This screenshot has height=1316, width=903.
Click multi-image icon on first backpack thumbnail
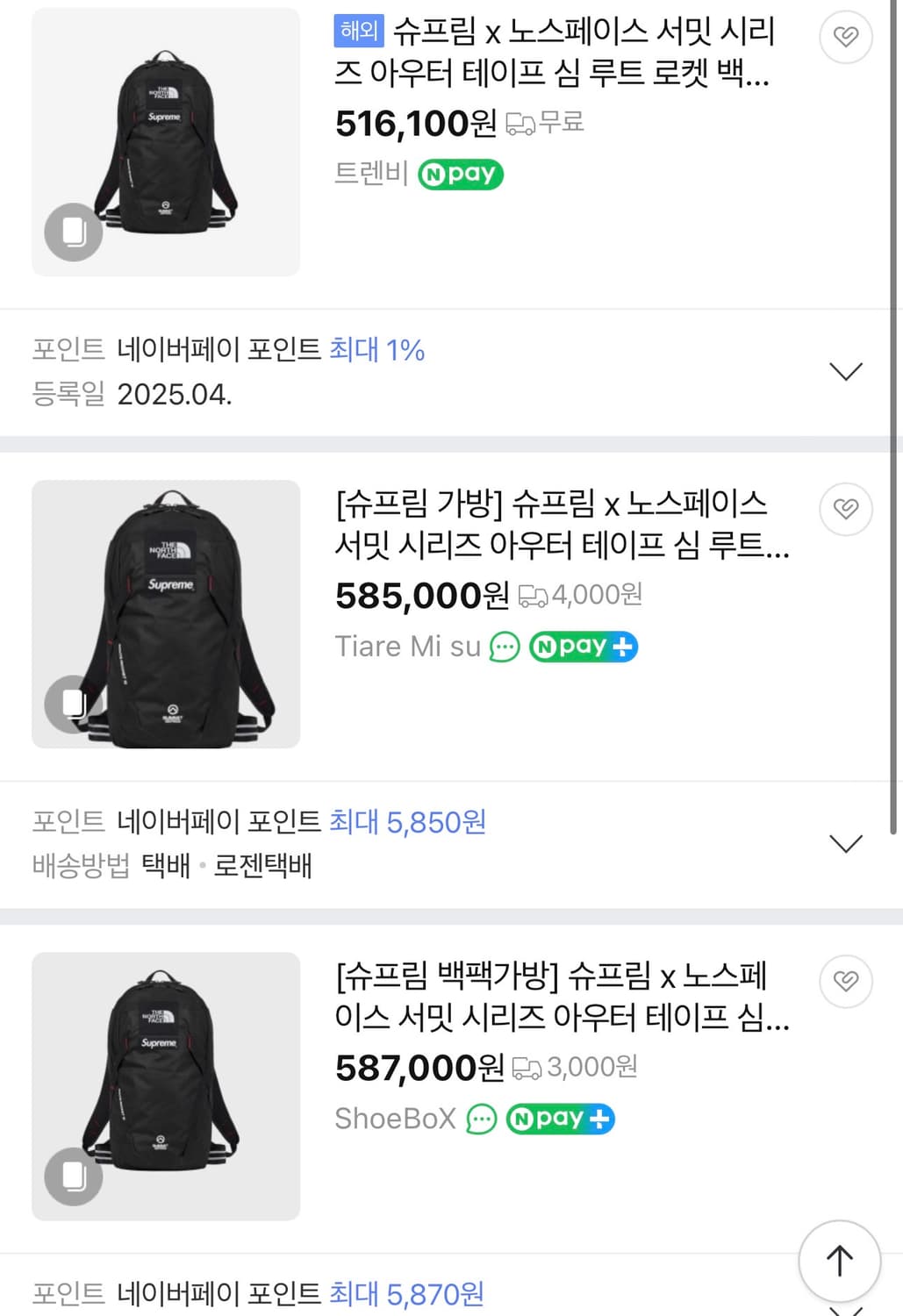tap(73, 232)
